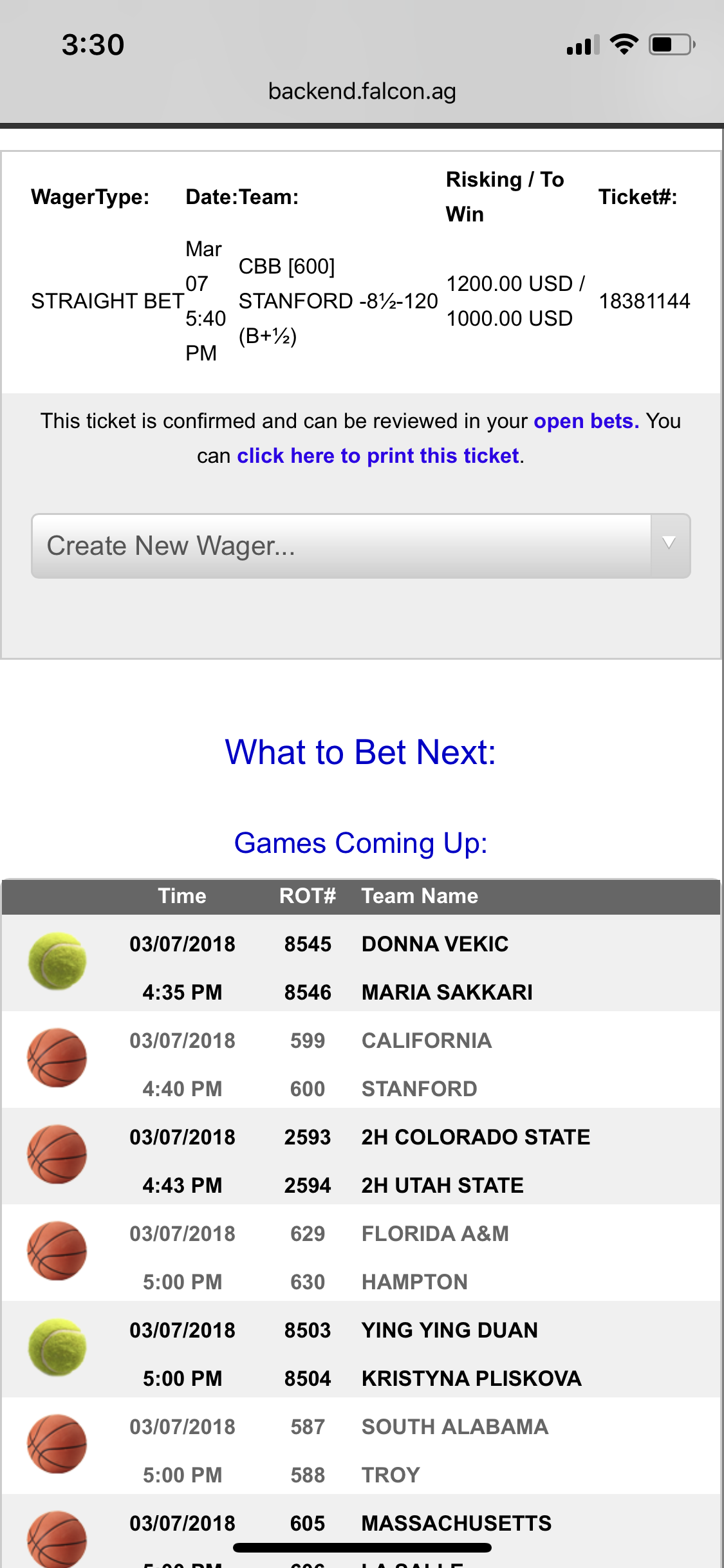724x1568 pixels.
Task: Select the Ying Ying Duan match row
Action: coord(361,1349)
